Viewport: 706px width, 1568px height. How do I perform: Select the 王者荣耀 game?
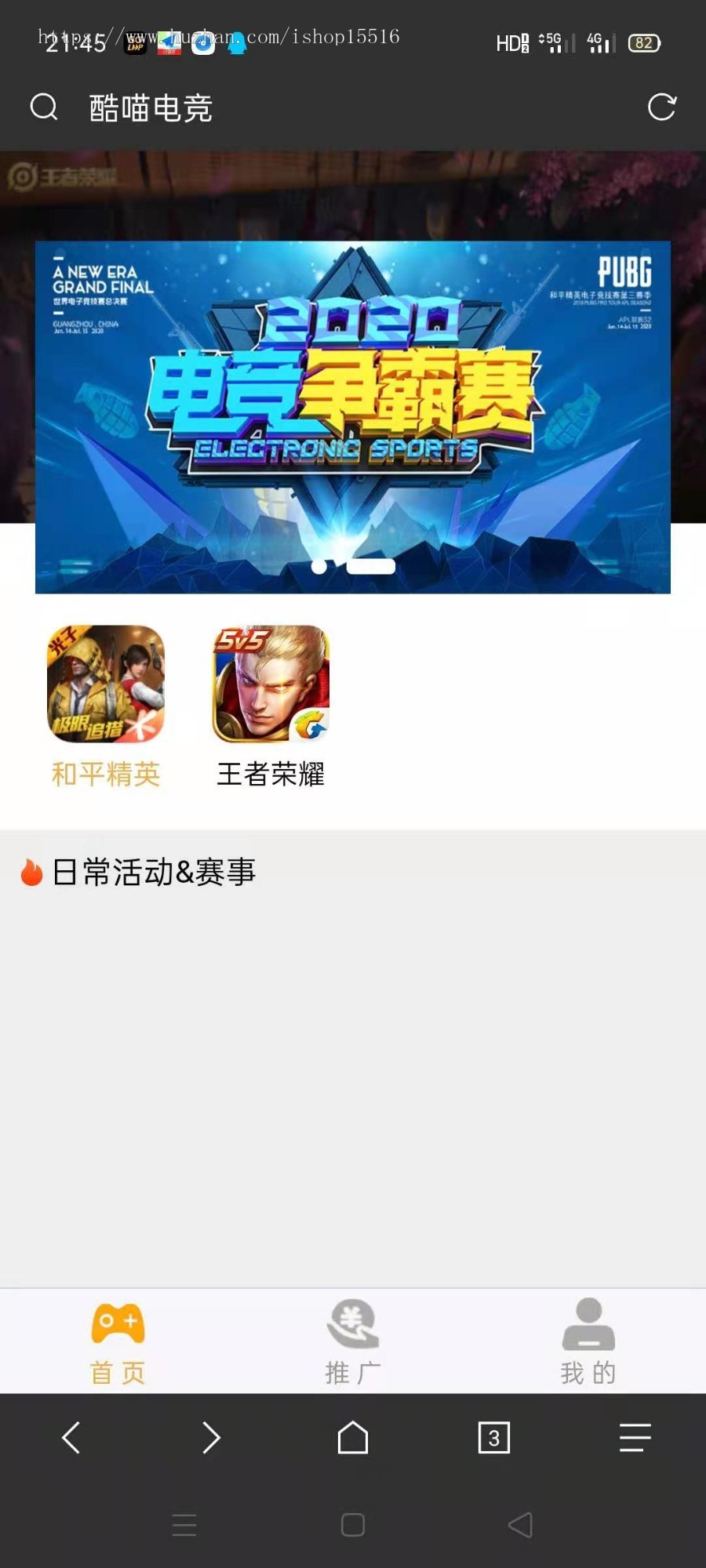tap(271, 706)
